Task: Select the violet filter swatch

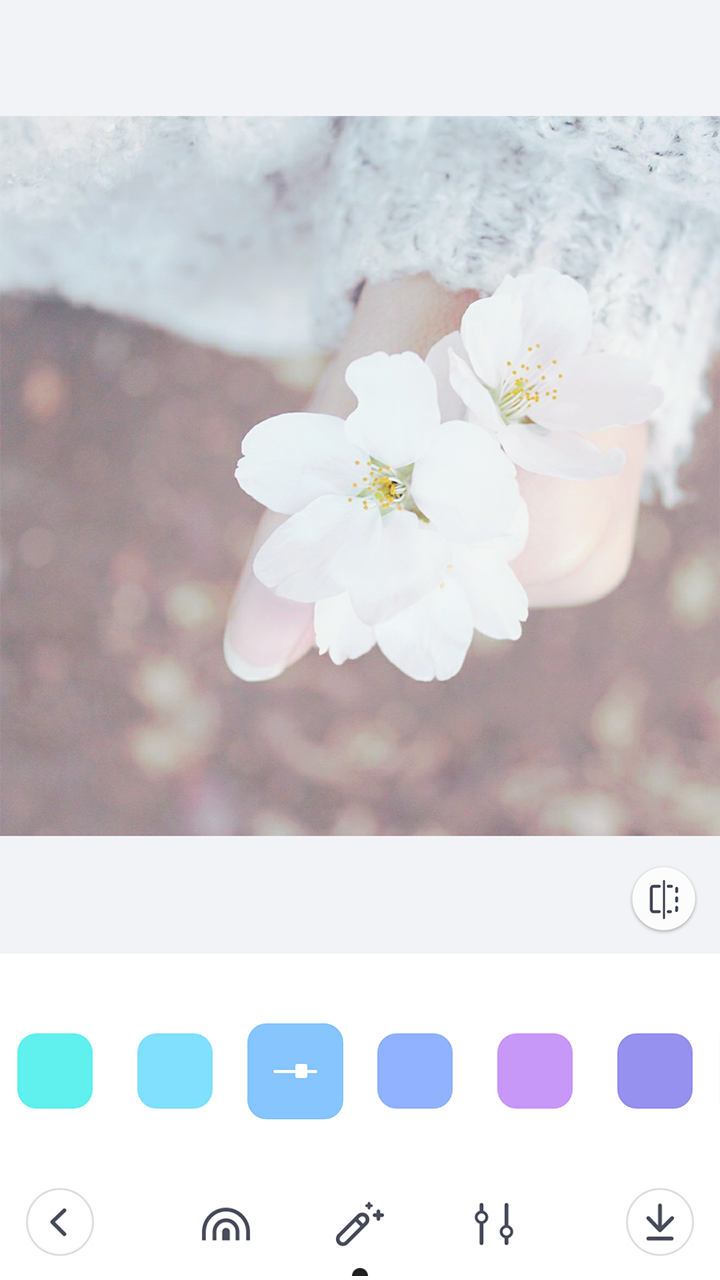Action: (x=655, y=1071)
